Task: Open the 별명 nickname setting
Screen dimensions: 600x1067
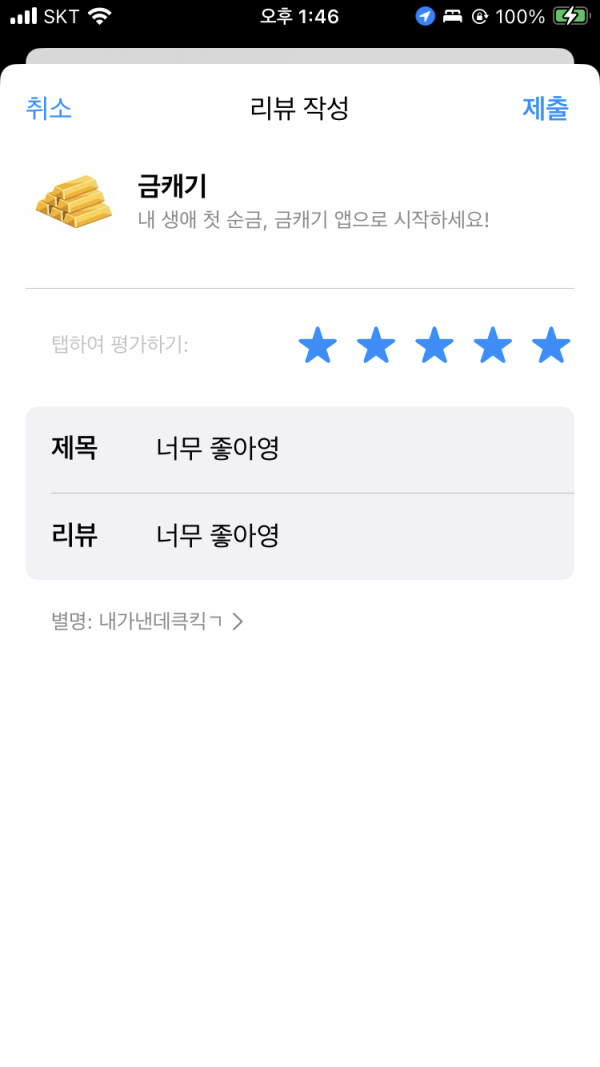Action: pyautogui.click(x=147, y=621)
